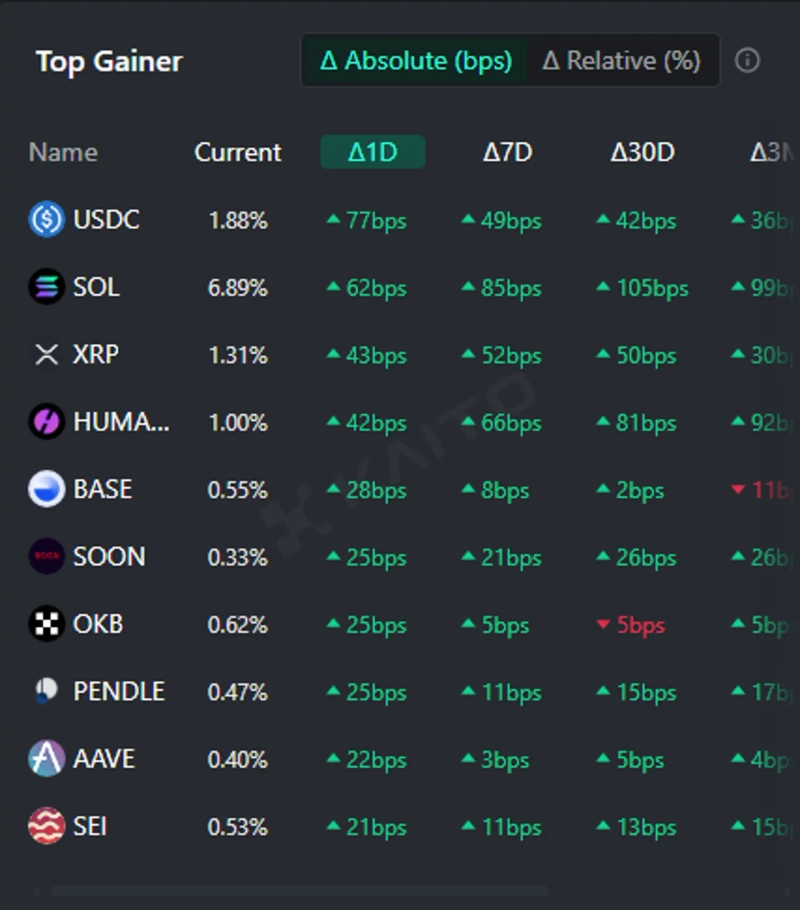Sort by the Δ7D column
Screen dimensions: 800x910
tap(507, 152)
